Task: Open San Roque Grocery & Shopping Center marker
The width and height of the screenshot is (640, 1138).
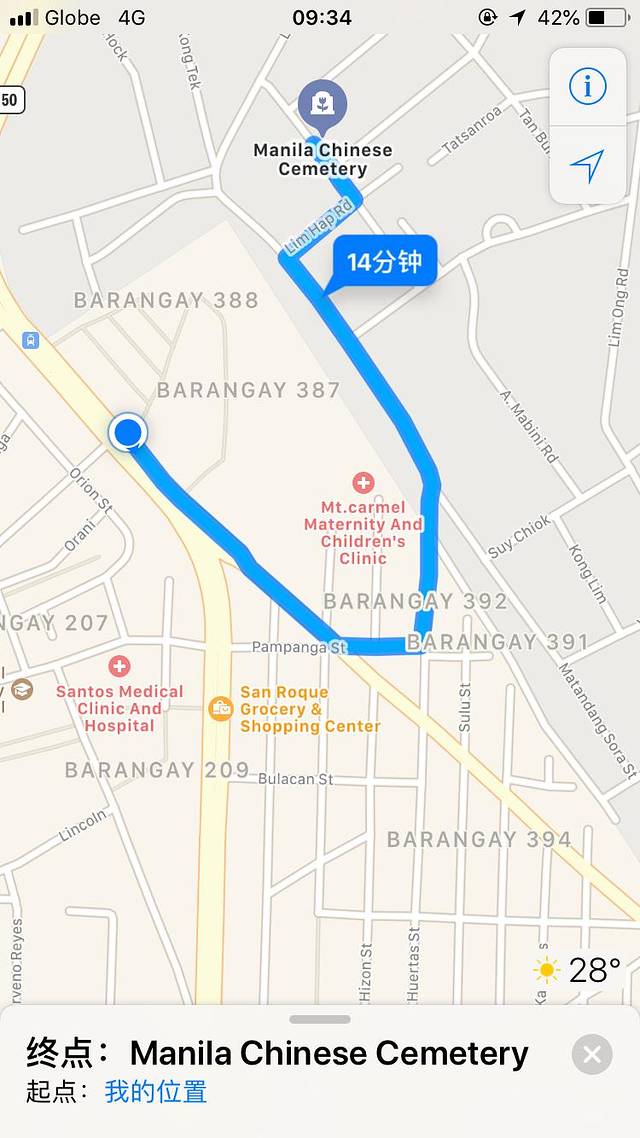Action: [220, 709]
